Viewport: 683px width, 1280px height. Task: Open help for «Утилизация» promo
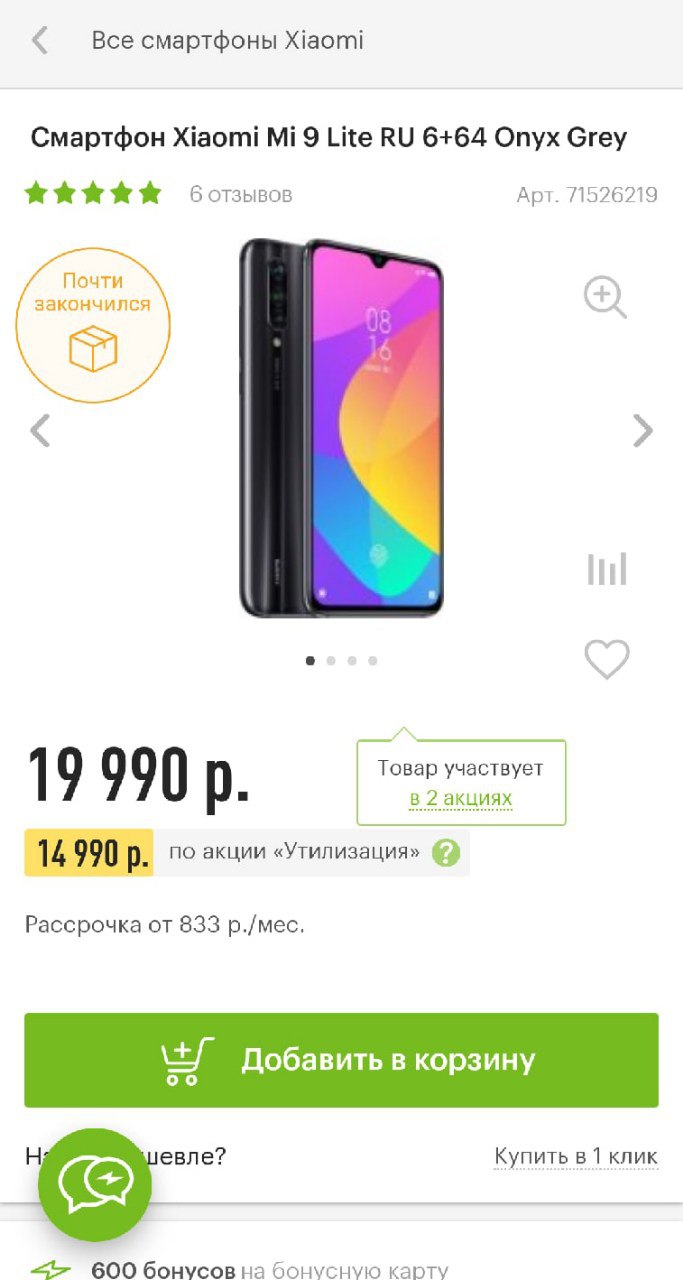click(446, 853)
